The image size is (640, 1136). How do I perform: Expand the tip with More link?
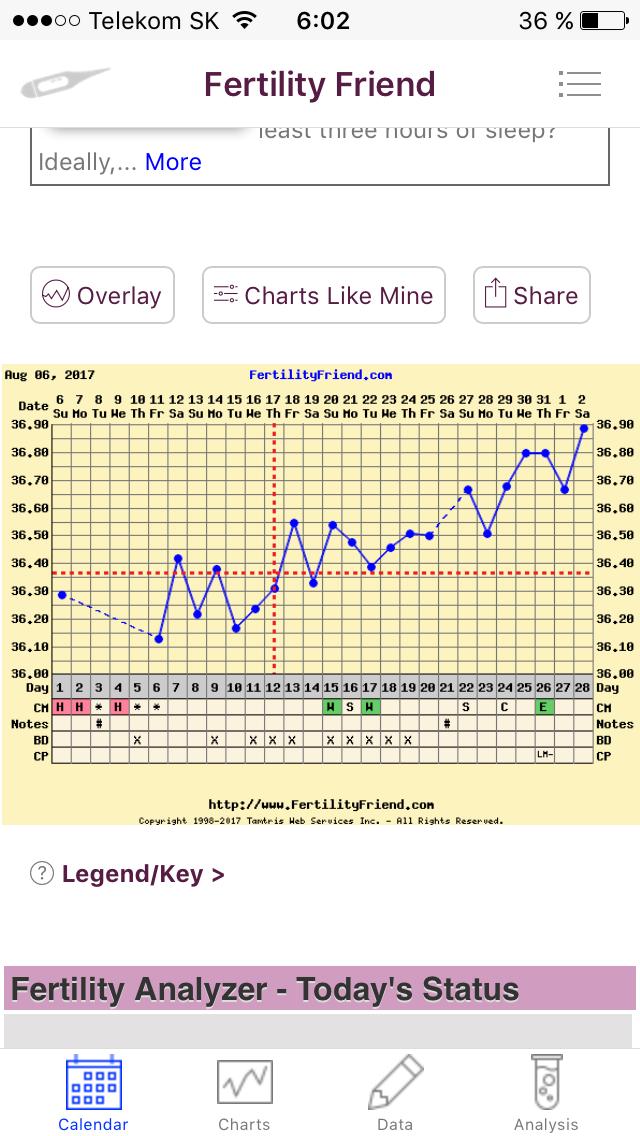pyautogui.click(x=173, y=162)
